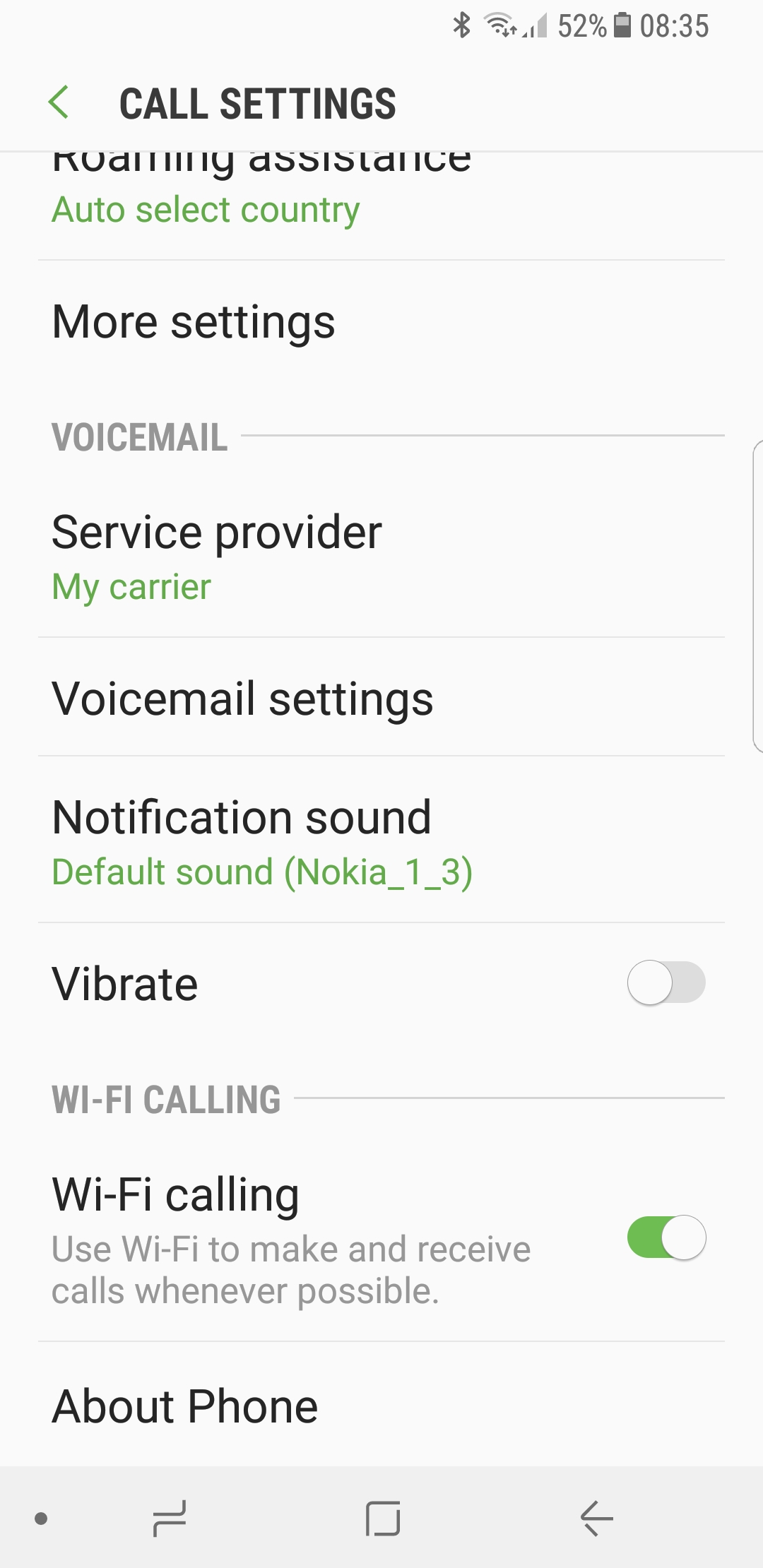Open the Roaming assistance setting
Screen dimensions: 763x1568
261,184
